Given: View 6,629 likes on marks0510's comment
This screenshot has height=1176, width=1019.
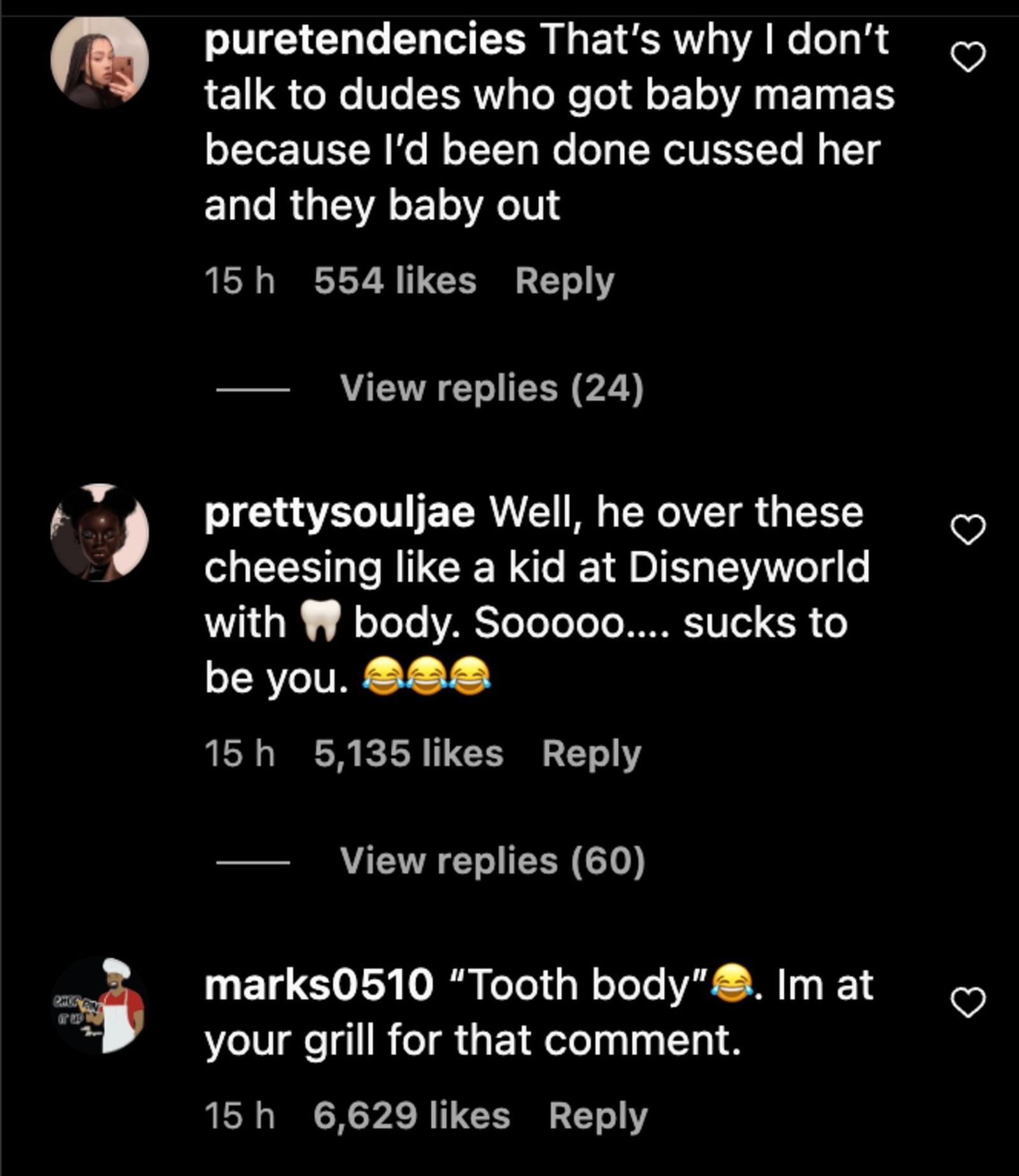Looking at the screenshot, I should (411, 1115).
